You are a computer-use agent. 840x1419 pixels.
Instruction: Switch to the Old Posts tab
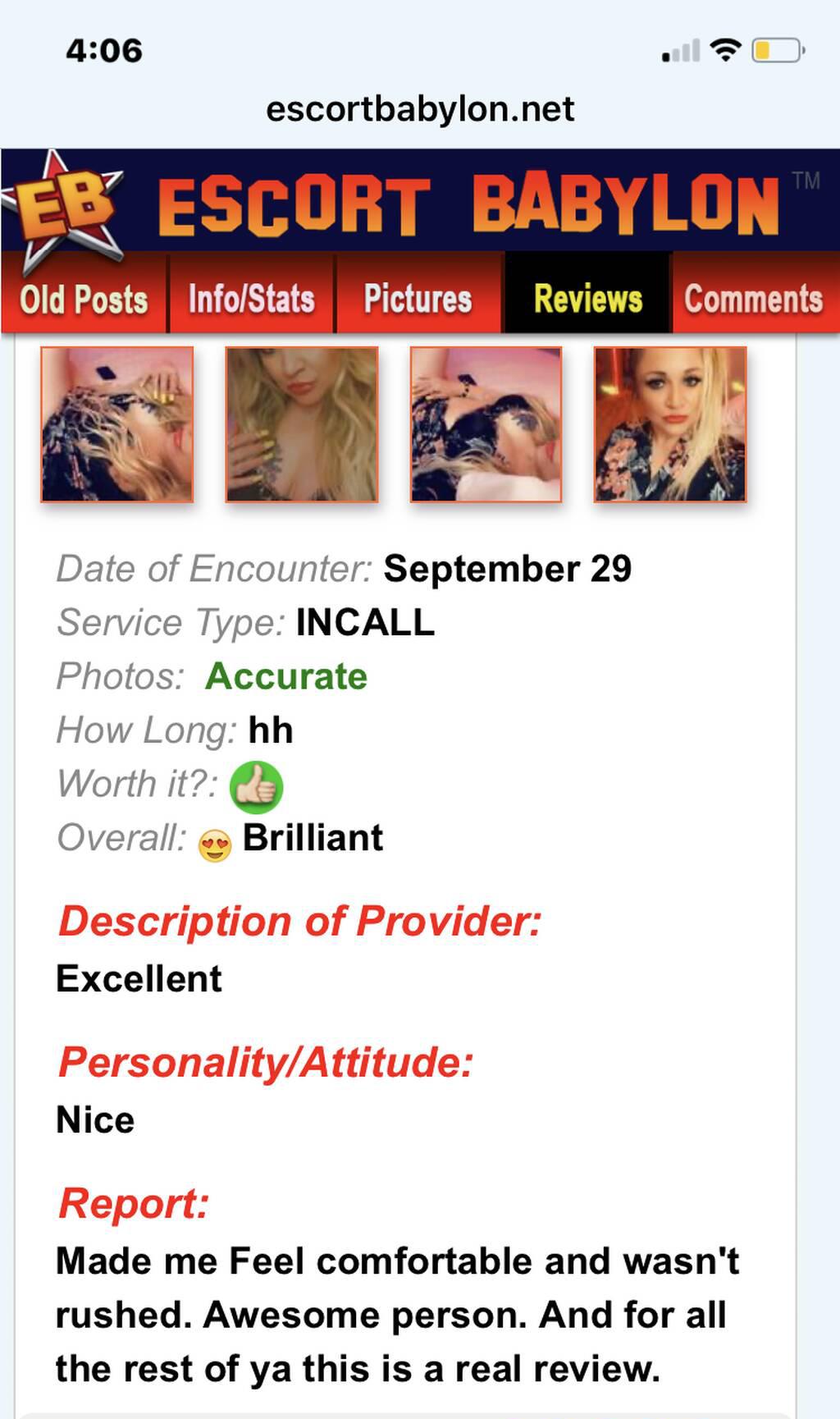pyautogui.click(x=84, y=298)
